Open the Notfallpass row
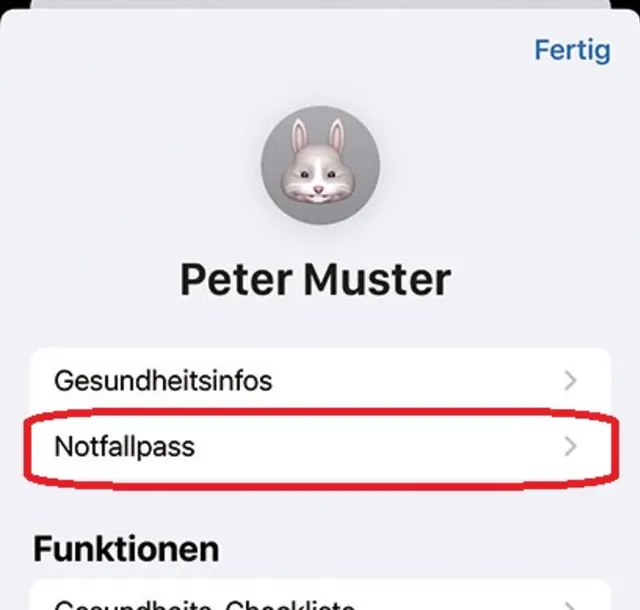Viewport: 640px width, 610px height. pos(320,446)
